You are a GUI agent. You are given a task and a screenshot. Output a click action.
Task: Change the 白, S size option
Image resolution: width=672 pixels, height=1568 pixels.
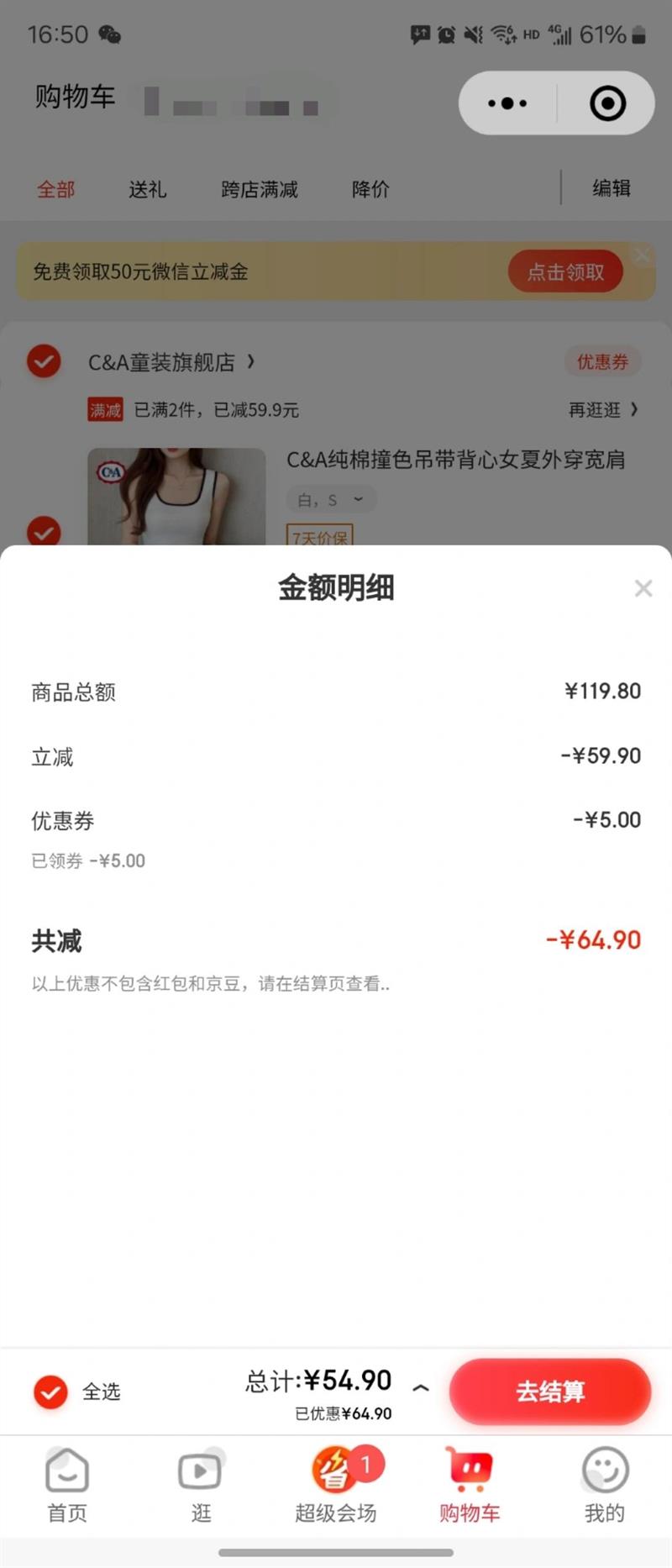point(331,500)
